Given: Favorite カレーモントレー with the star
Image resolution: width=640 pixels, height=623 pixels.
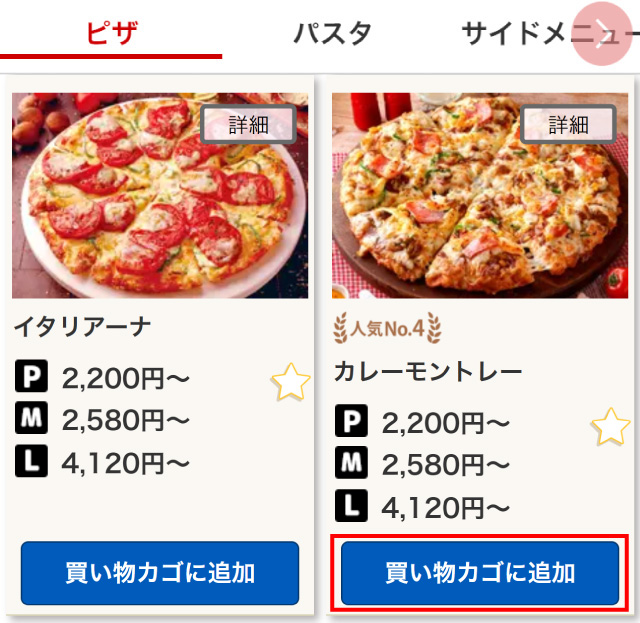Looking at the screenshot, I should [611, 427].
